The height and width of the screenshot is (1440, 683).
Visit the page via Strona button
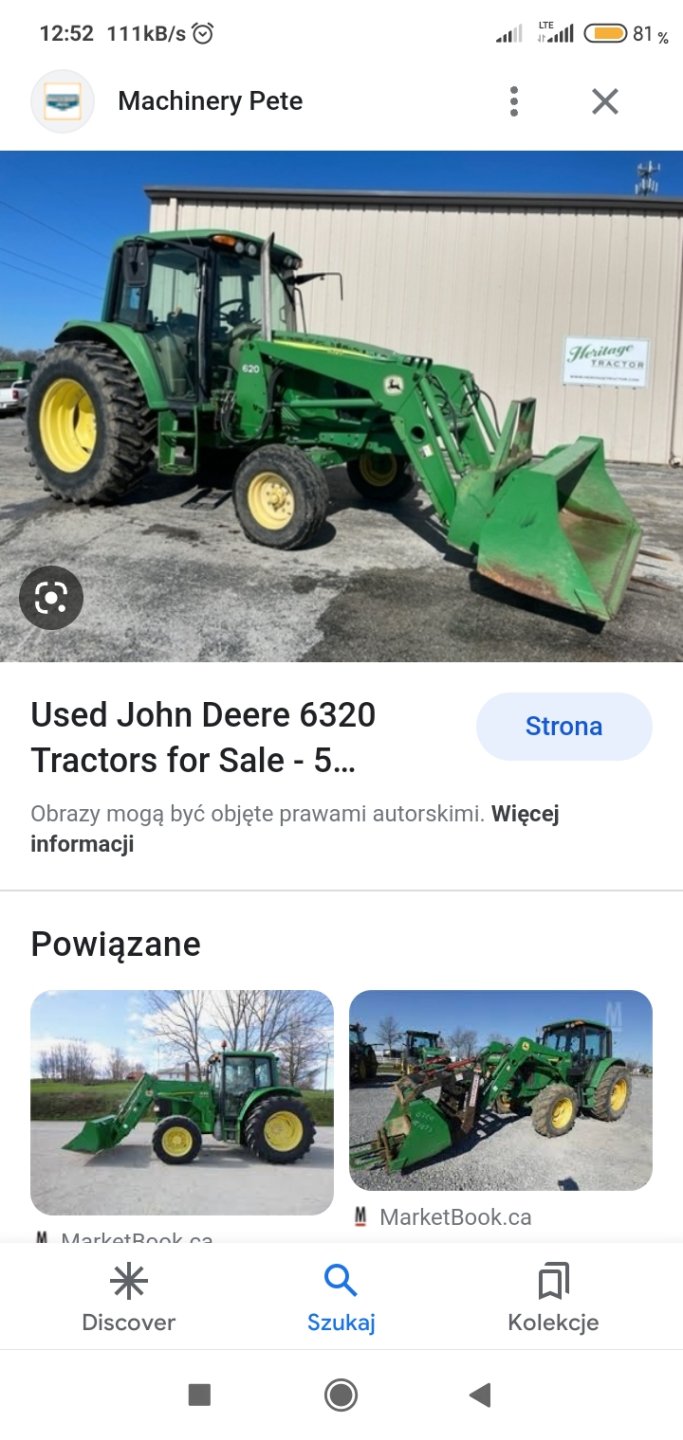click(x=564, y=726)
